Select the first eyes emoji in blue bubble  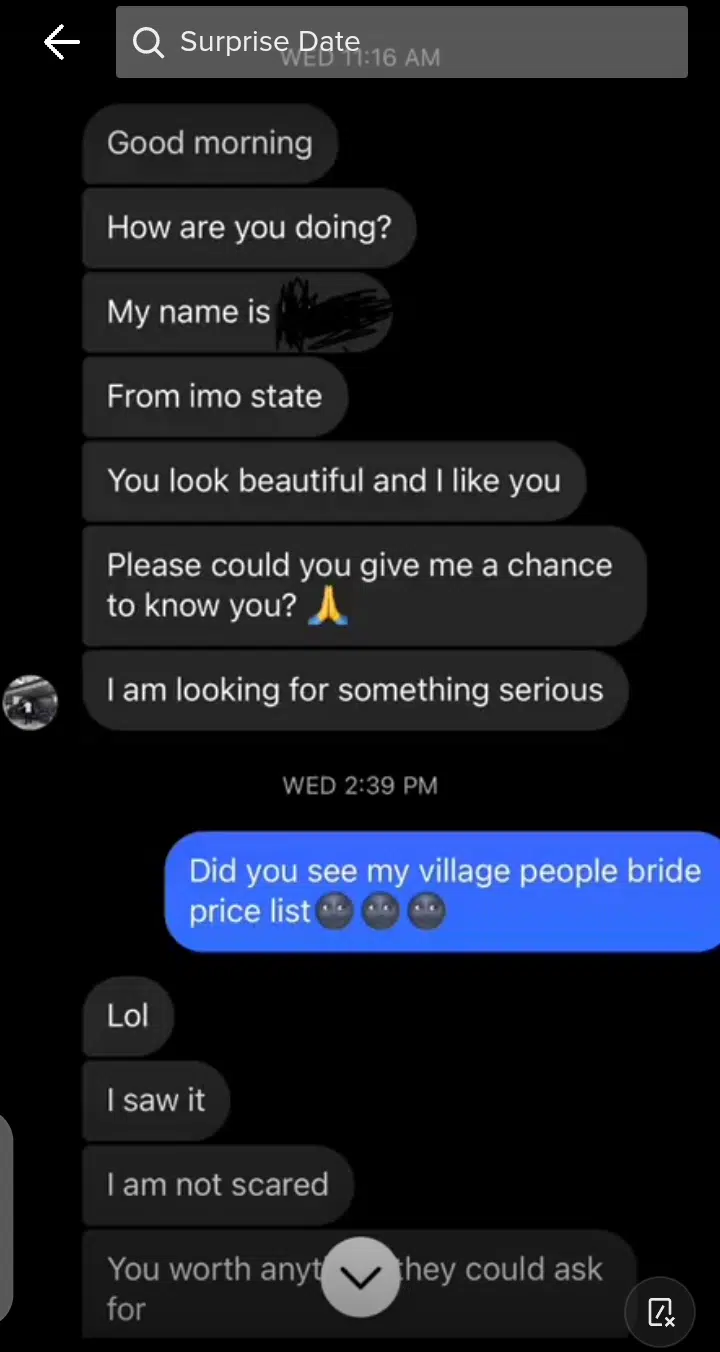click(335, 911)
